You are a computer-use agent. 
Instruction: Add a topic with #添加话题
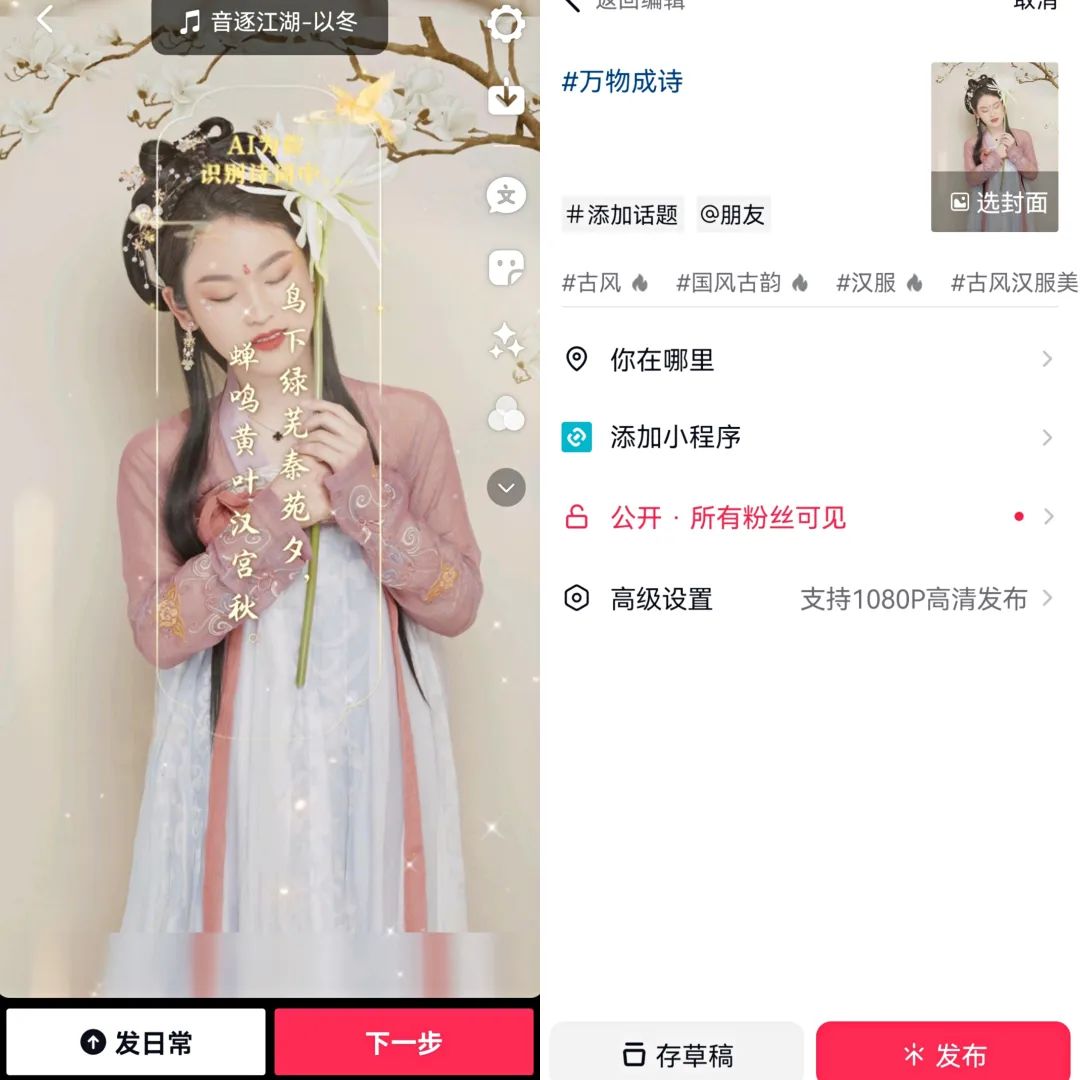coord(622,215)
